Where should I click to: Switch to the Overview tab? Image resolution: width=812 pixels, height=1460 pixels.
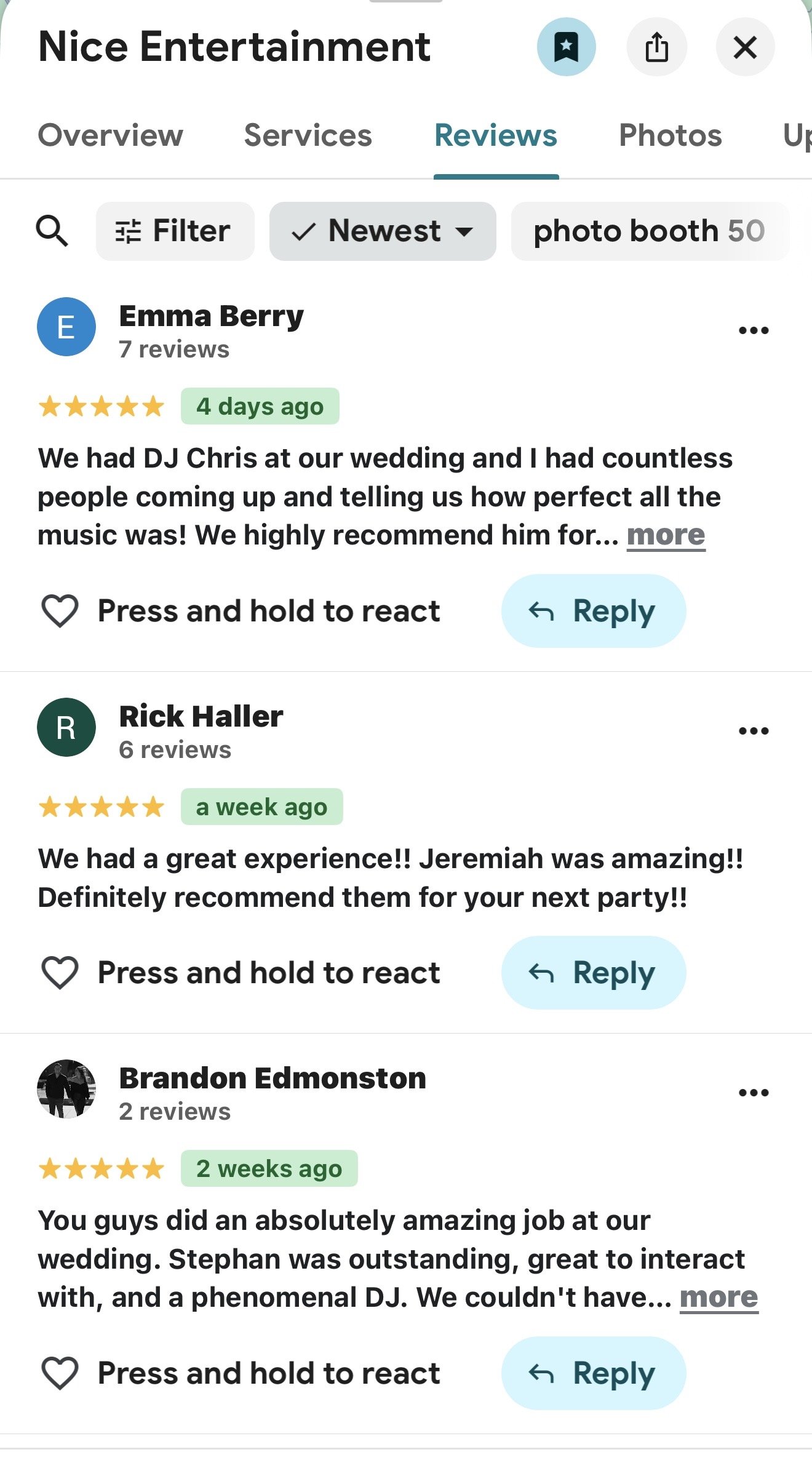111,135
